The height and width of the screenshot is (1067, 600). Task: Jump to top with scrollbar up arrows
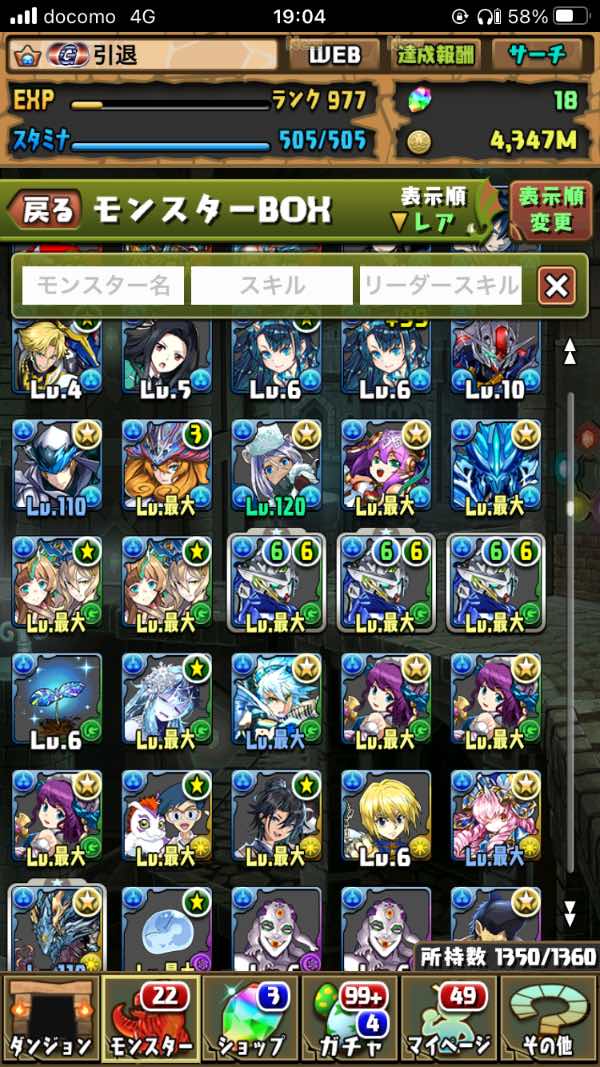click(x=570, y=351)
